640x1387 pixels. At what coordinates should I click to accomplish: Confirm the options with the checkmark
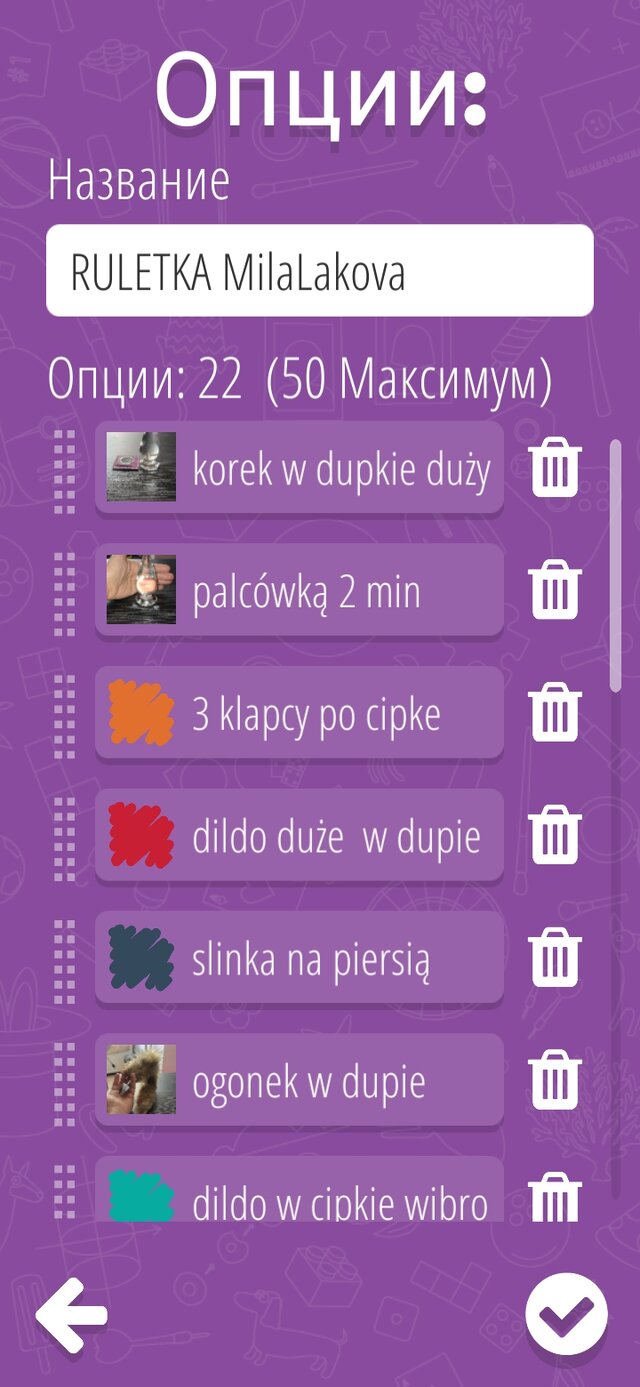pos(566,1313)
